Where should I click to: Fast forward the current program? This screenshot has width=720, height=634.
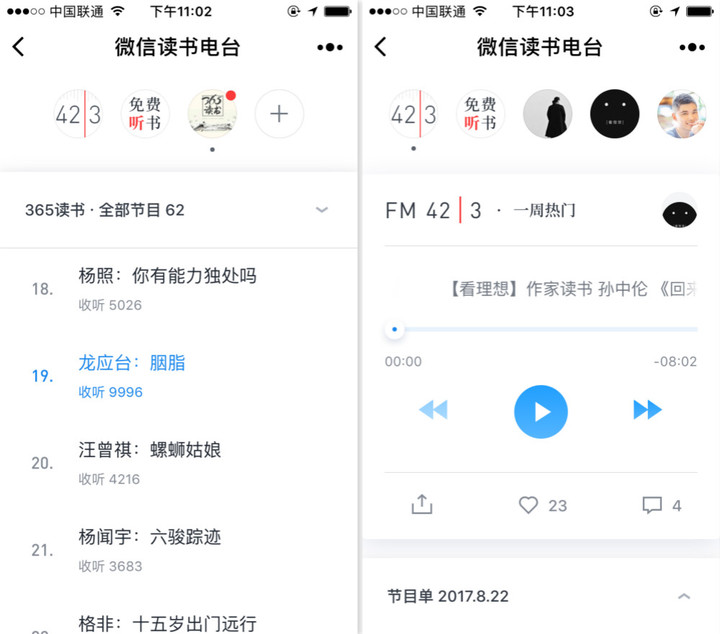pos(647,410)
